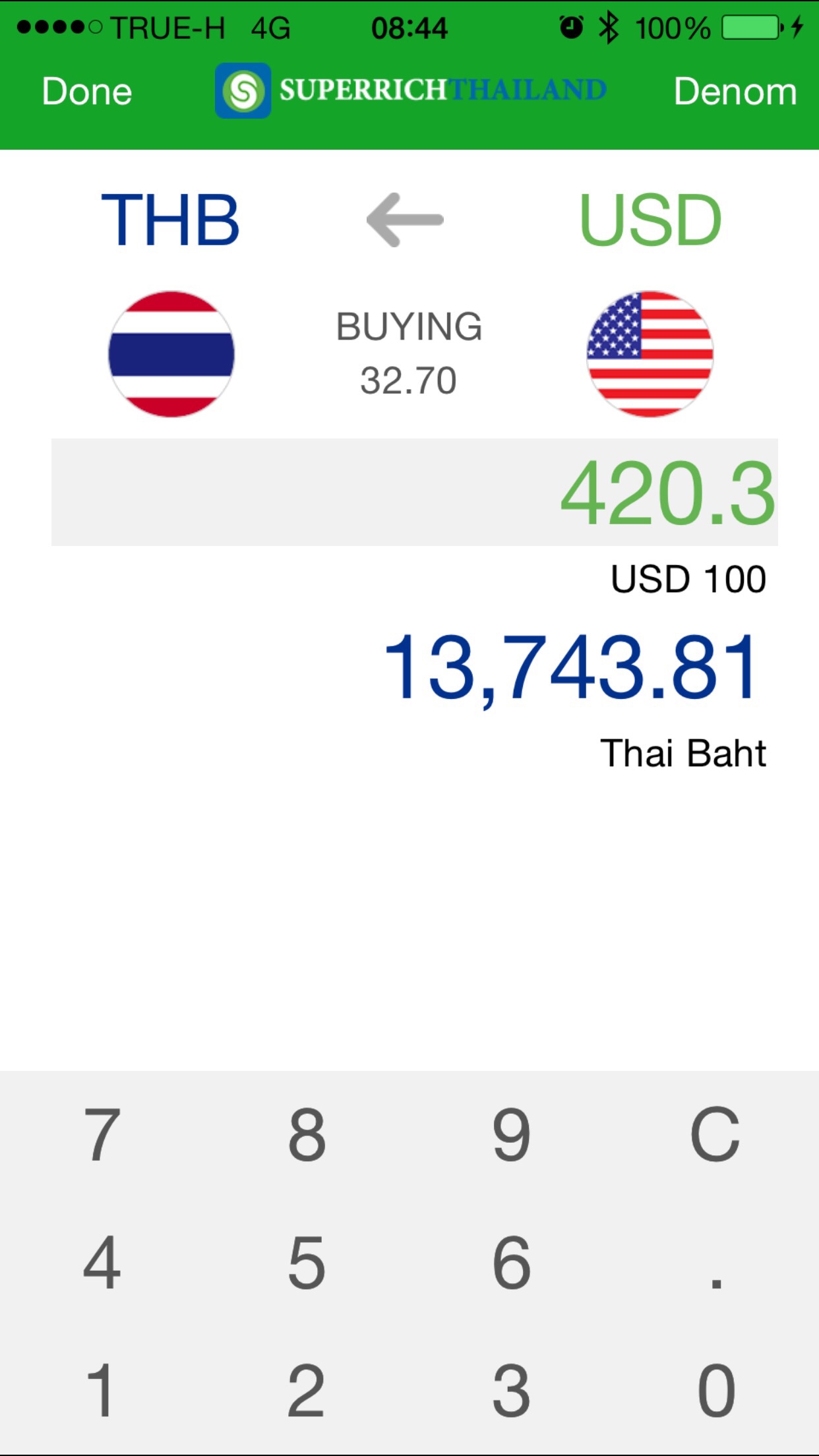Enter digit 2 on the keypad
Image resolution: width=819 pixels, height=1456 pixels.
point(307,1390)
